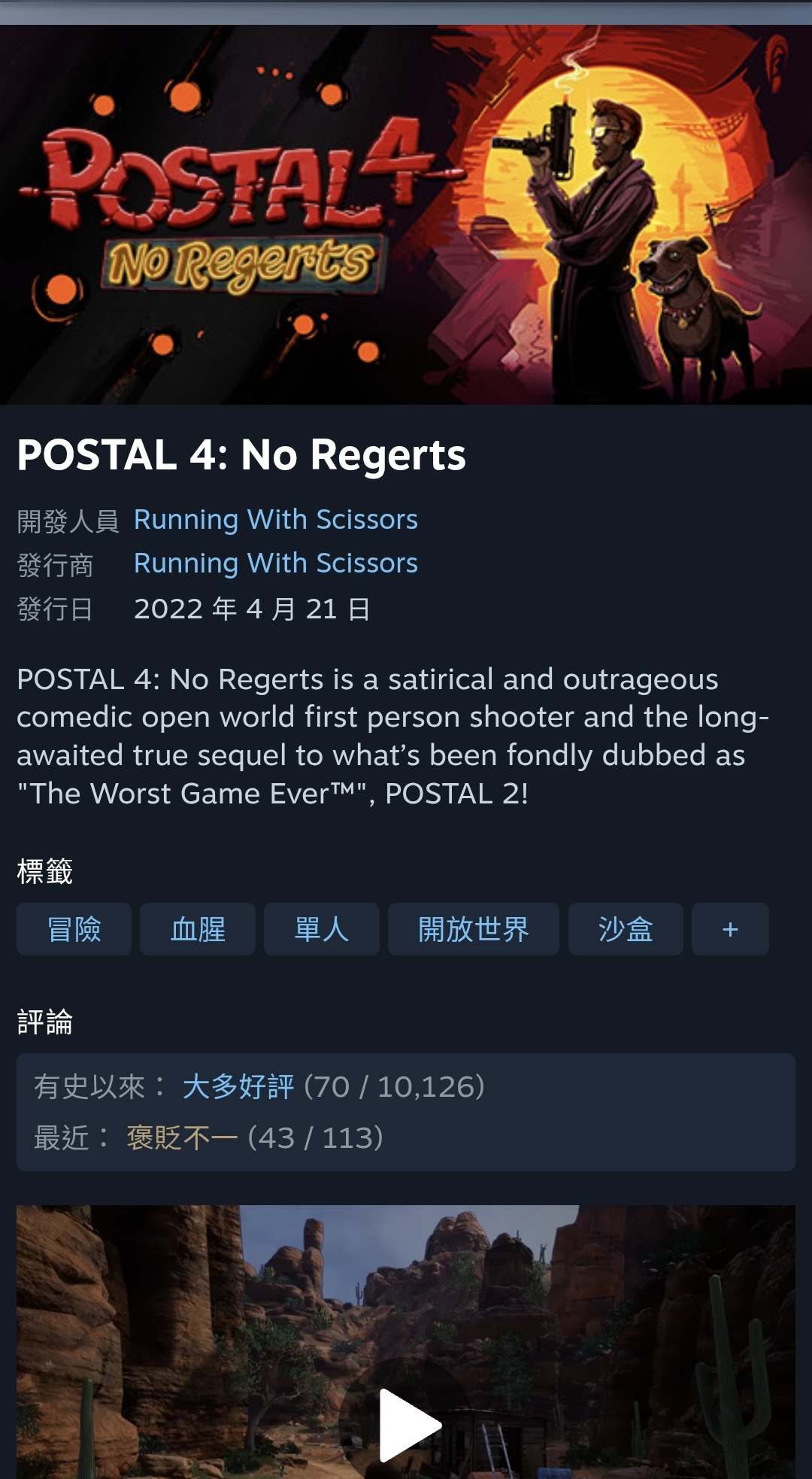This screenshot has width=812, height=1479.
Task: Open publisher Running With Scissors link
Action: pos(275,563)
